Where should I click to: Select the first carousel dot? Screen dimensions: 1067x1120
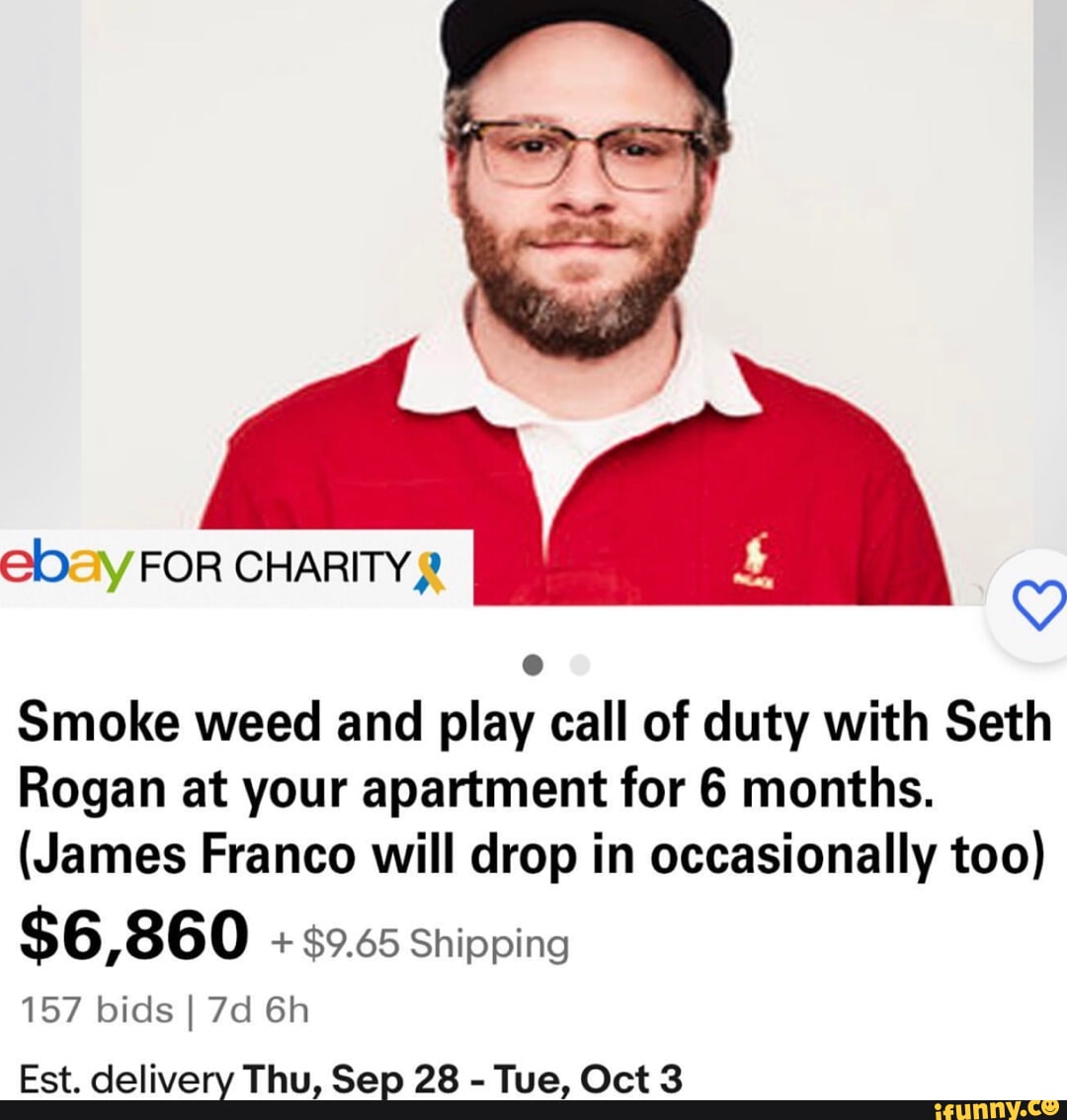tap(534, 665)
